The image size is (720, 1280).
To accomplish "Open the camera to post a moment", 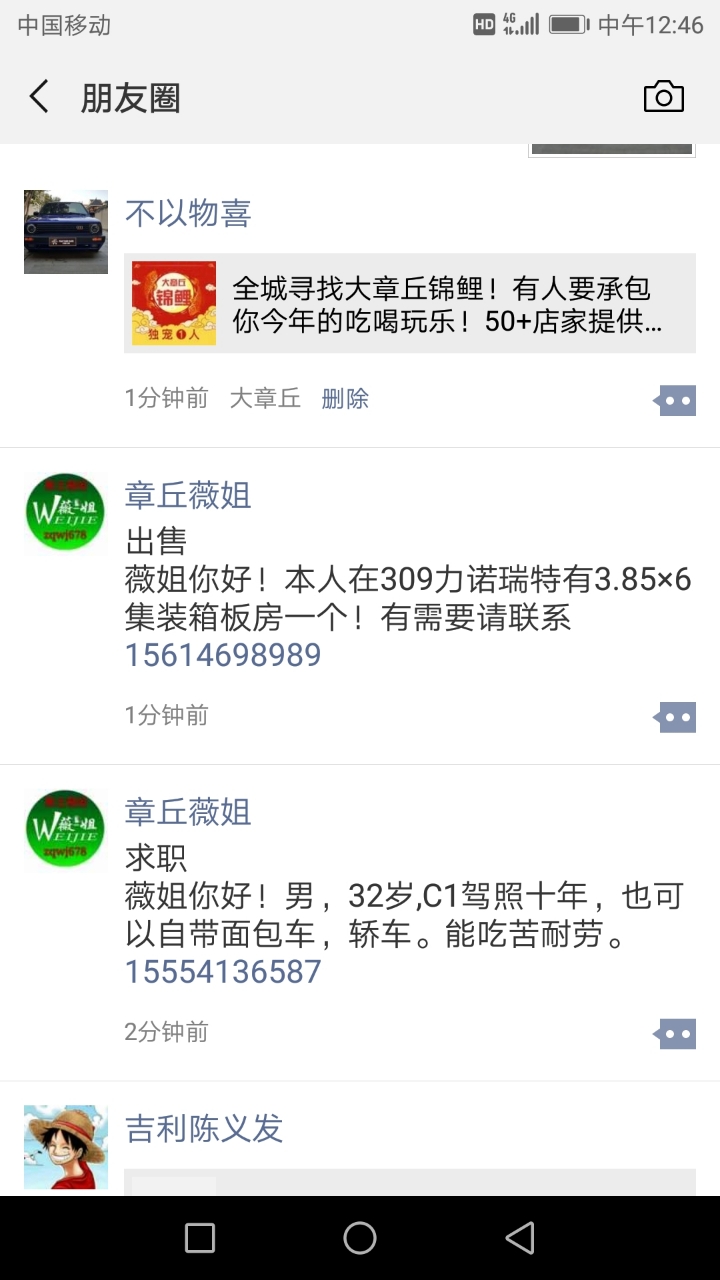I will [x=664, y=97].
